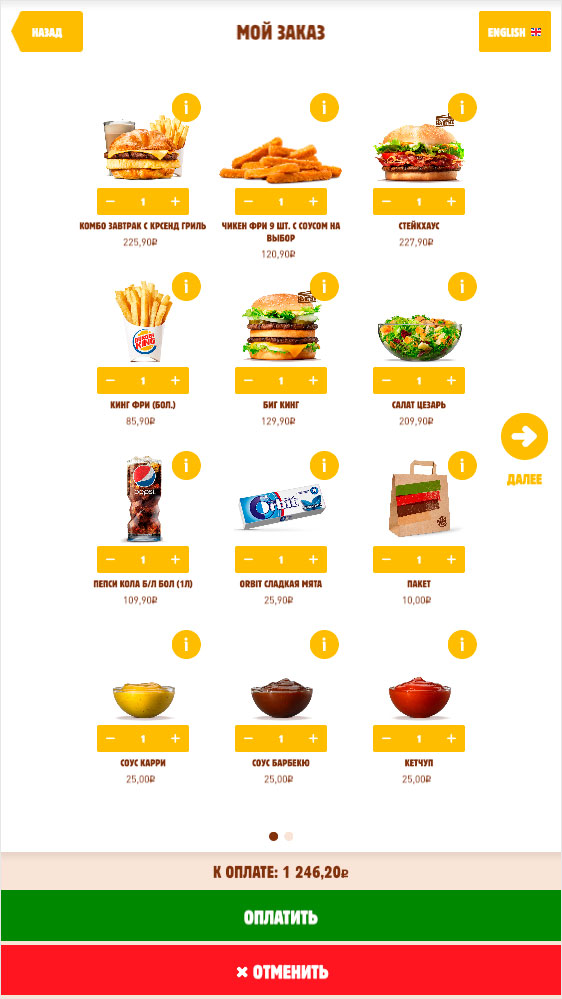Add one more Кинг Фри (бол.)
The width and height of the screenshot is (562, 999).
[175, 380]
